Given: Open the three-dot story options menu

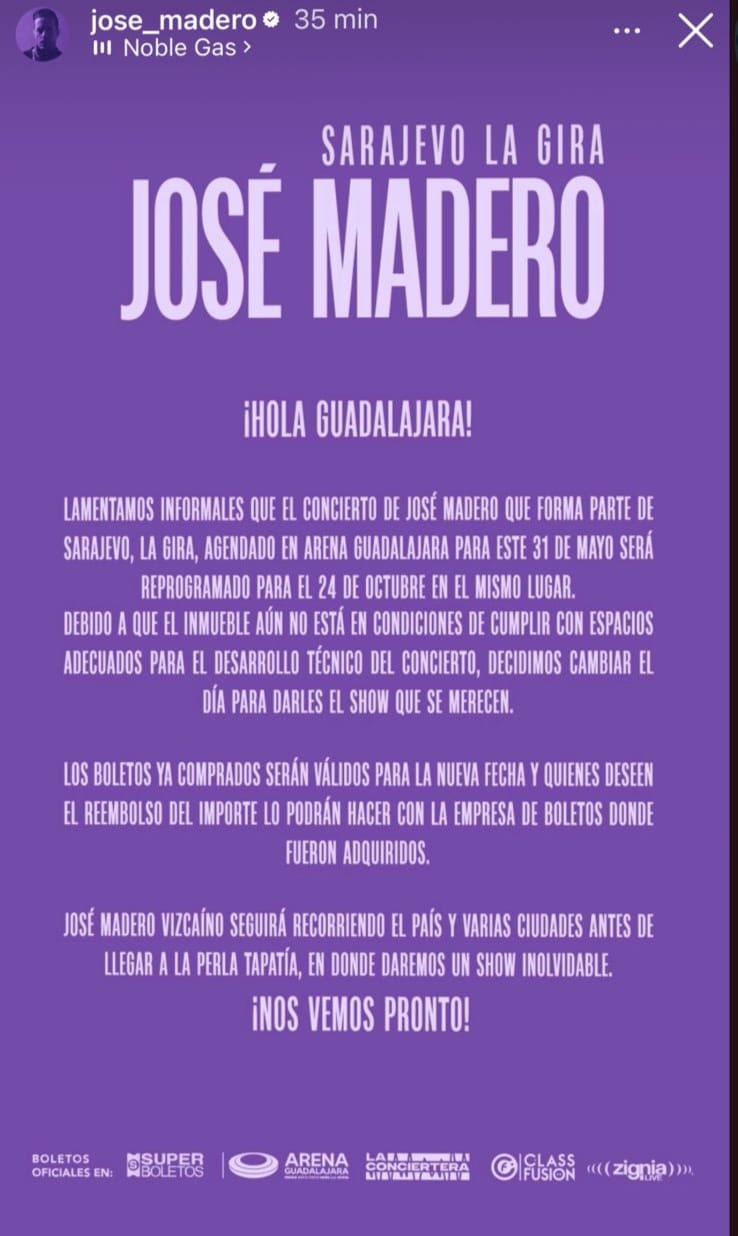Looking at the screenshot, I should click(x=626, y=31).
